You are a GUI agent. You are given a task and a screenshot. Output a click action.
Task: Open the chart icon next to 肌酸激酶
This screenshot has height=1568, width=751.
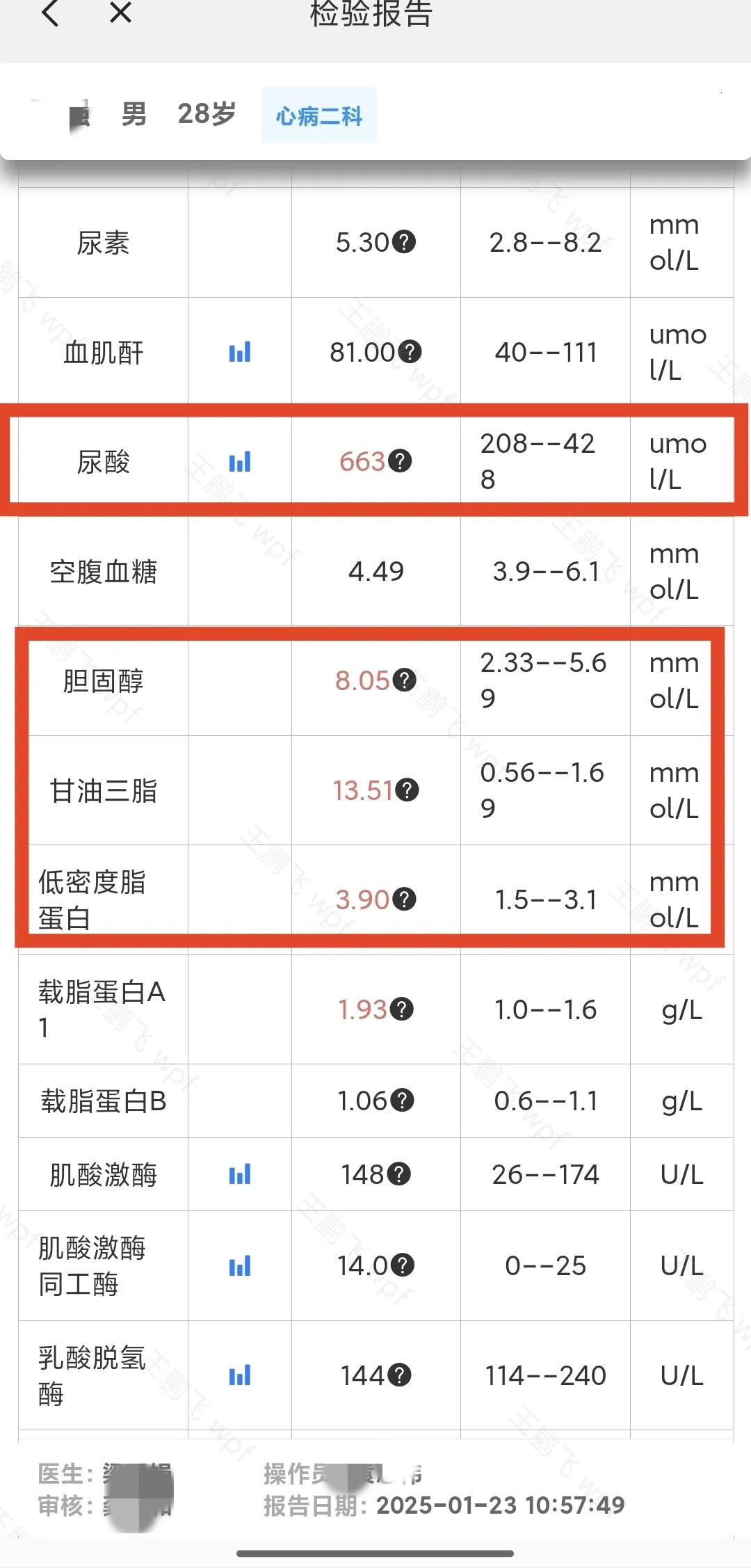pos(239,1174)
